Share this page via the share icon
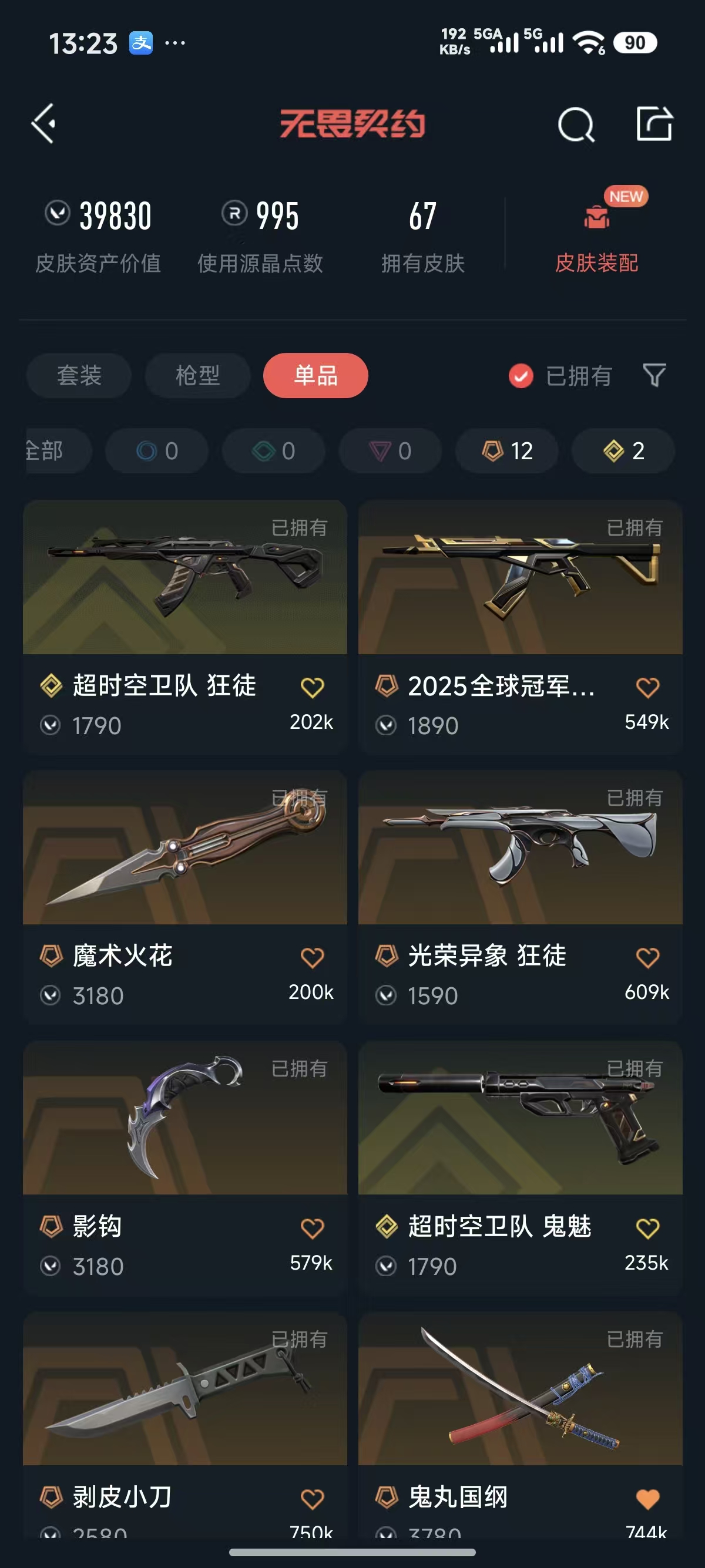705x1568 pixels. coord(654,123)
